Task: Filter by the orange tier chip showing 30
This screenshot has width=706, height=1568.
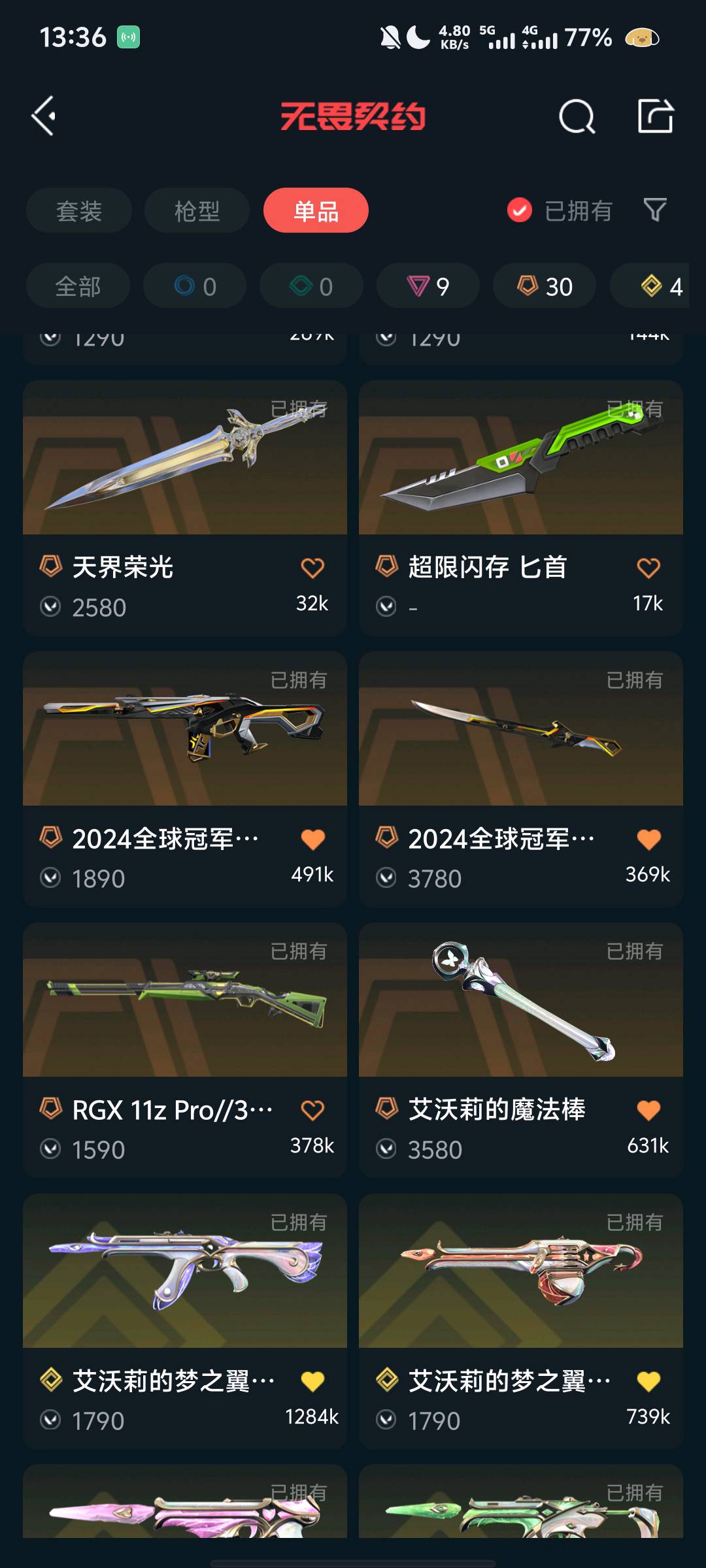Action: click(545, 286)
